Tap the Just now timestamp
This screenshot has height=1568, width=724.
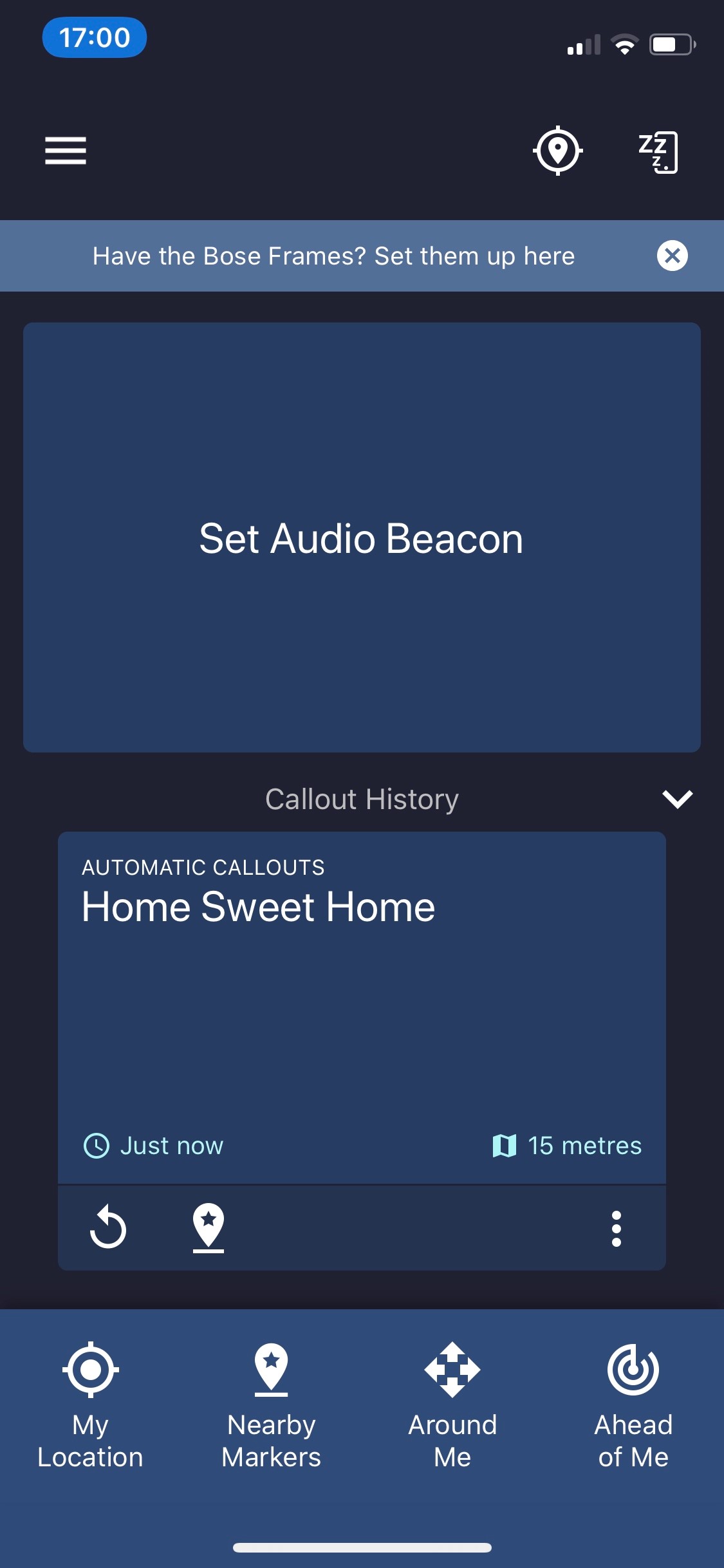171,1145
